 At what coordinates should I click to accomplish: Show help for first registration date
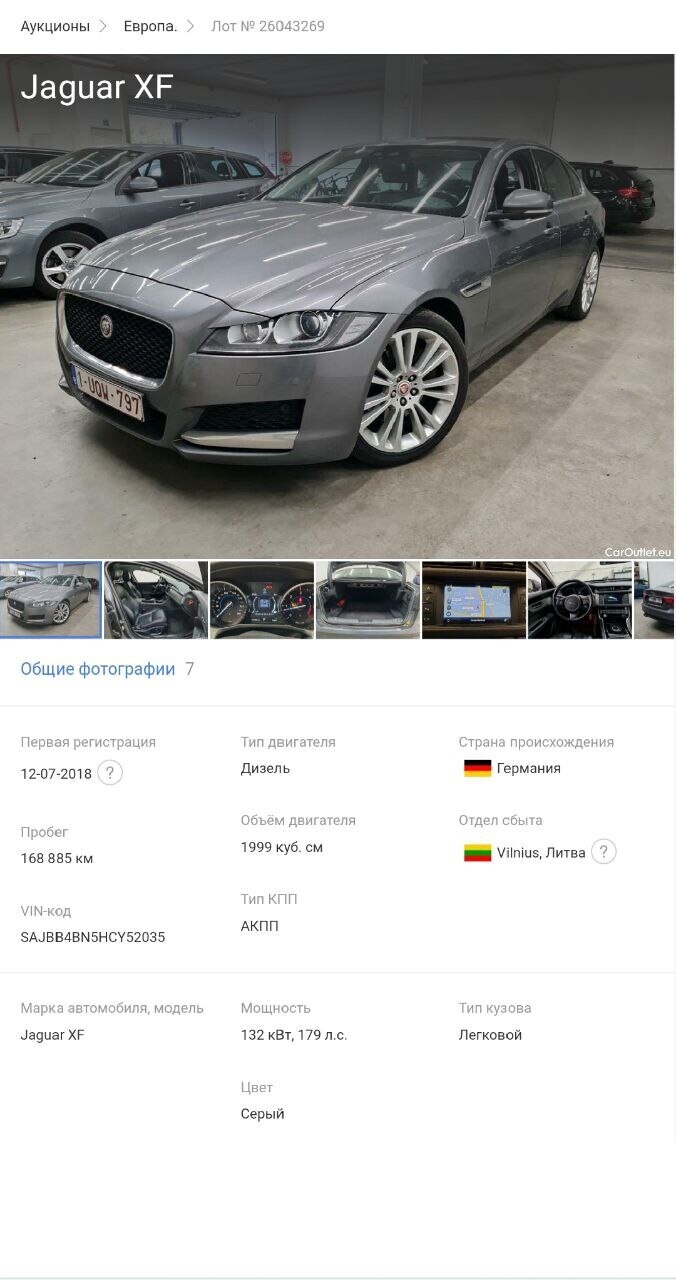coord(110,773)
